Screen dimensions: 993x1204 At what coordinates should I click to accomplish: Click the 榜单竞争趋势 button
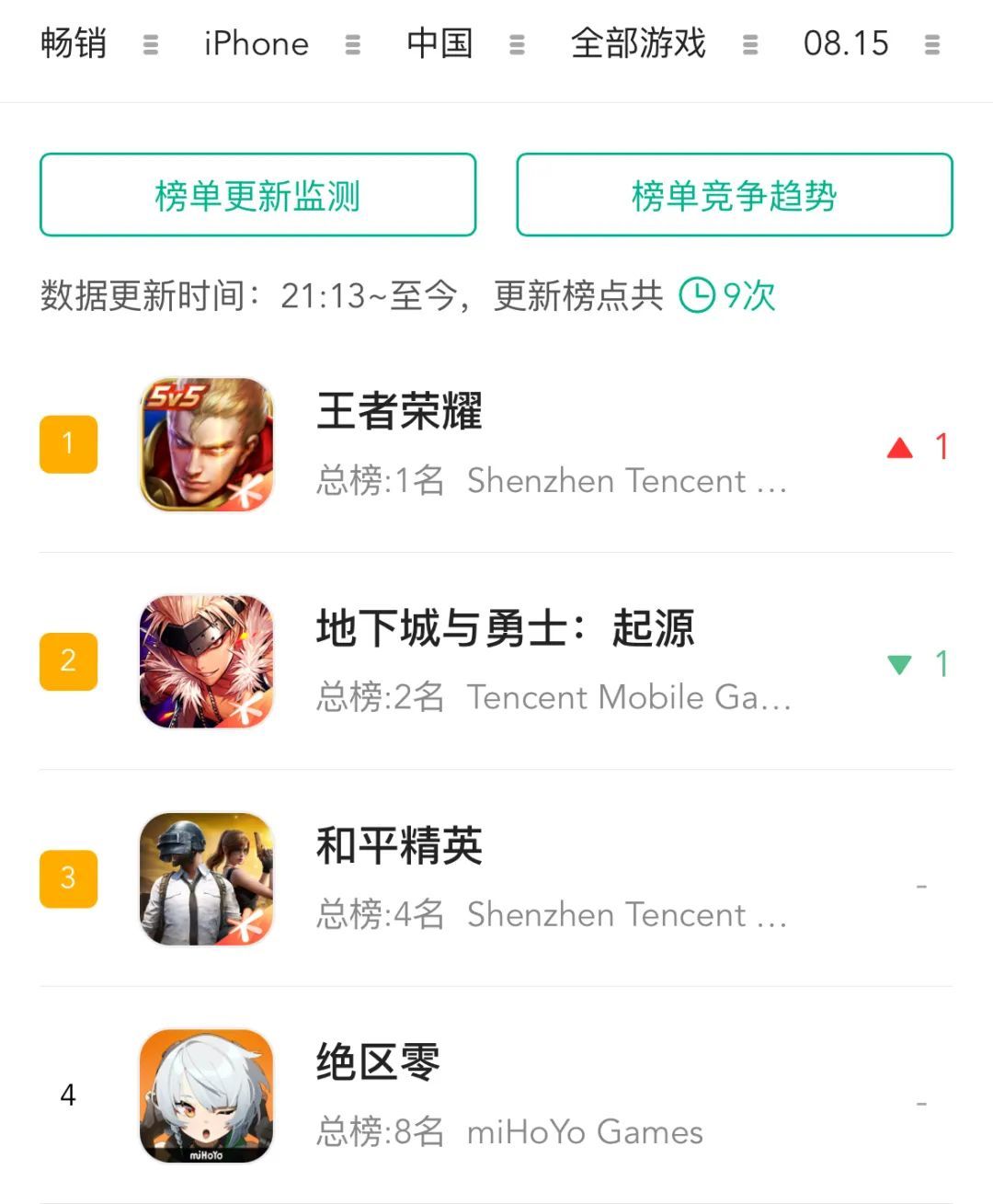(735, 194)
